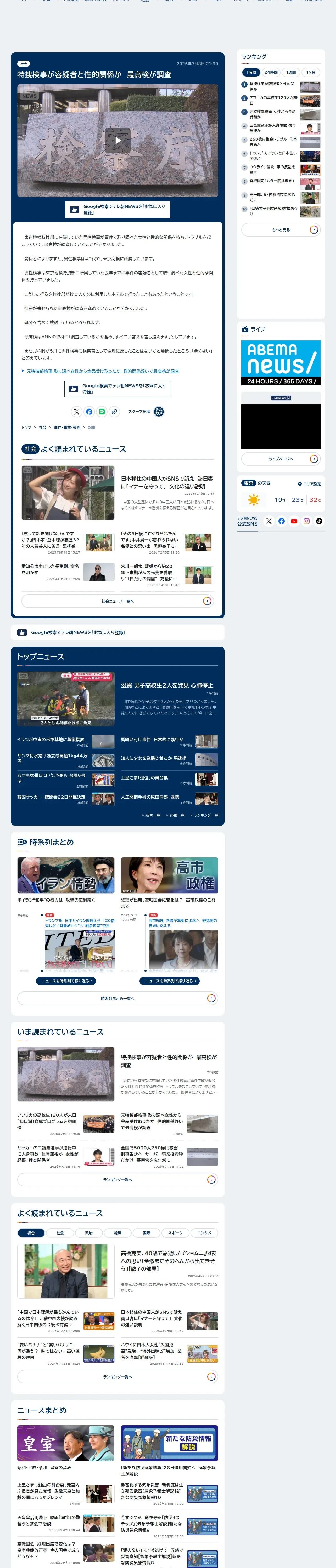
Task: Open 時系列まとめ一覧へ
Action: click(118, 998)
